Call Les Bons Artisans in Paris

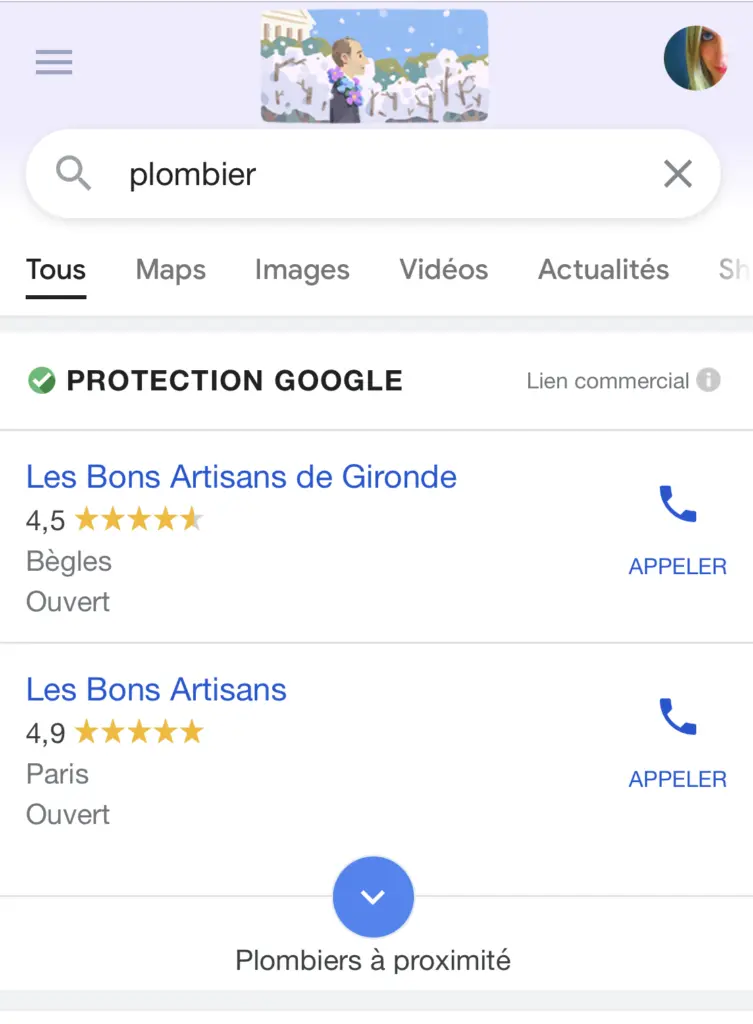point(677,740)
